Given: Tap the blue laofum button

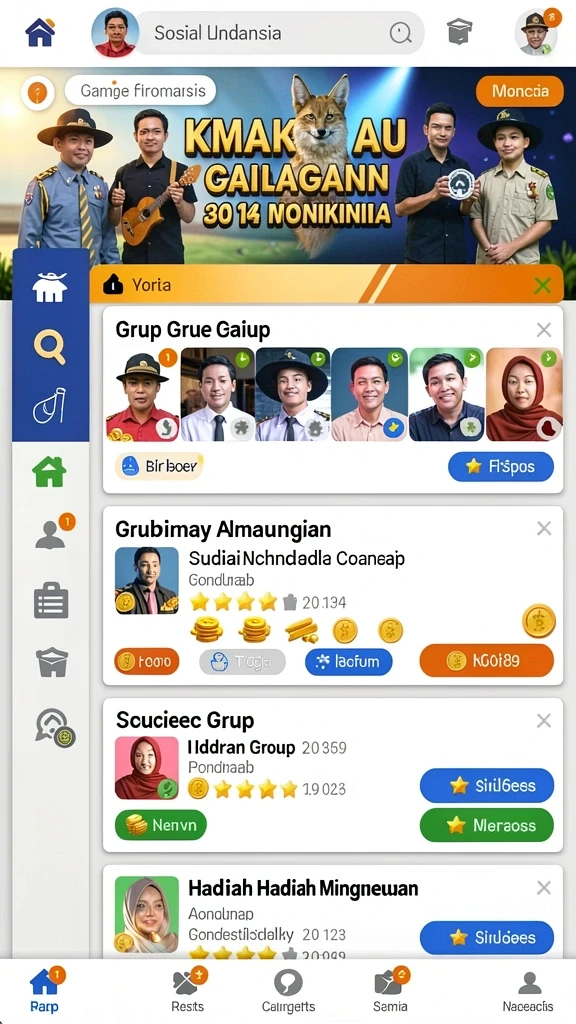Looking at the screenshot, I should 349,662.
